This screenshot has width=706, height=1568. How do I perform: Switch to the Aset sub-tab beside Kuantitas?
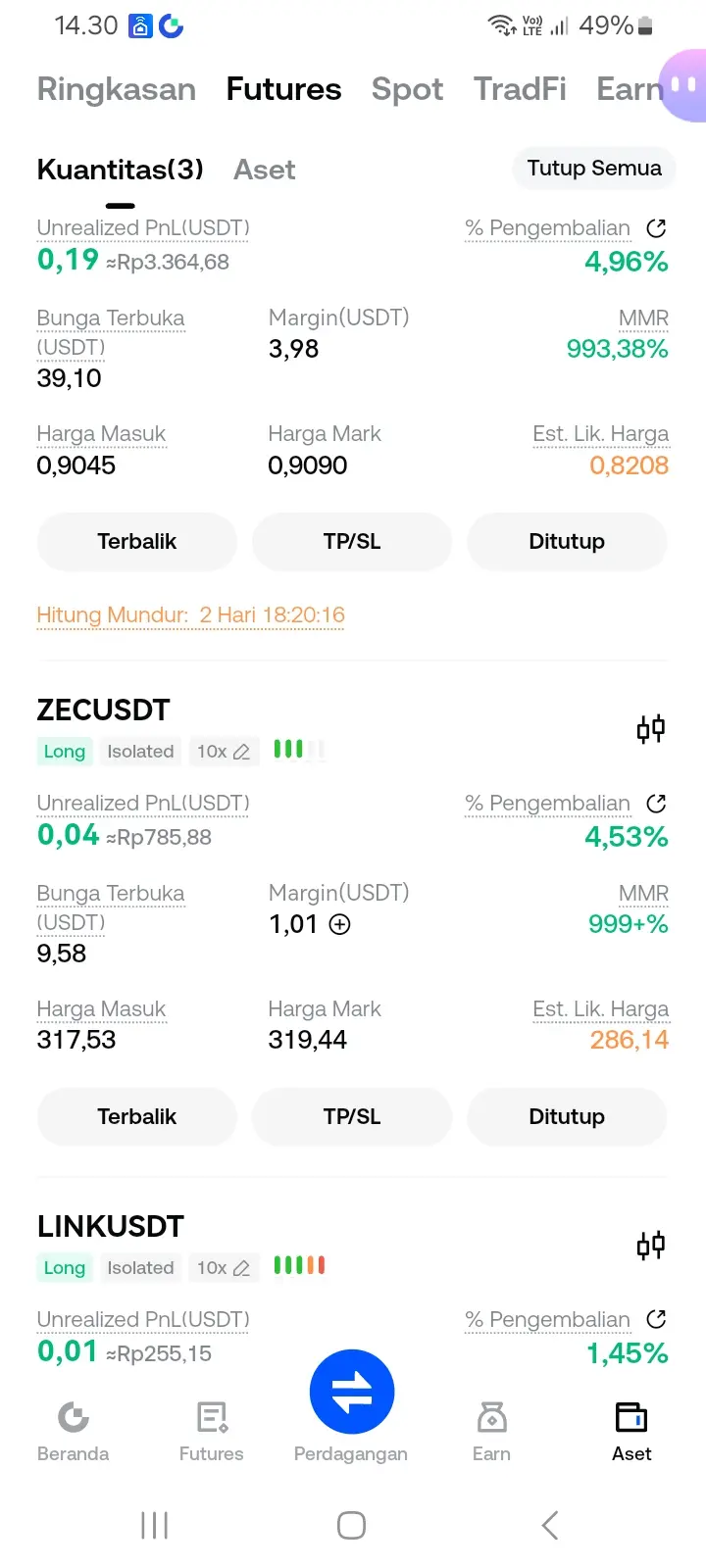tap(264, 170)
